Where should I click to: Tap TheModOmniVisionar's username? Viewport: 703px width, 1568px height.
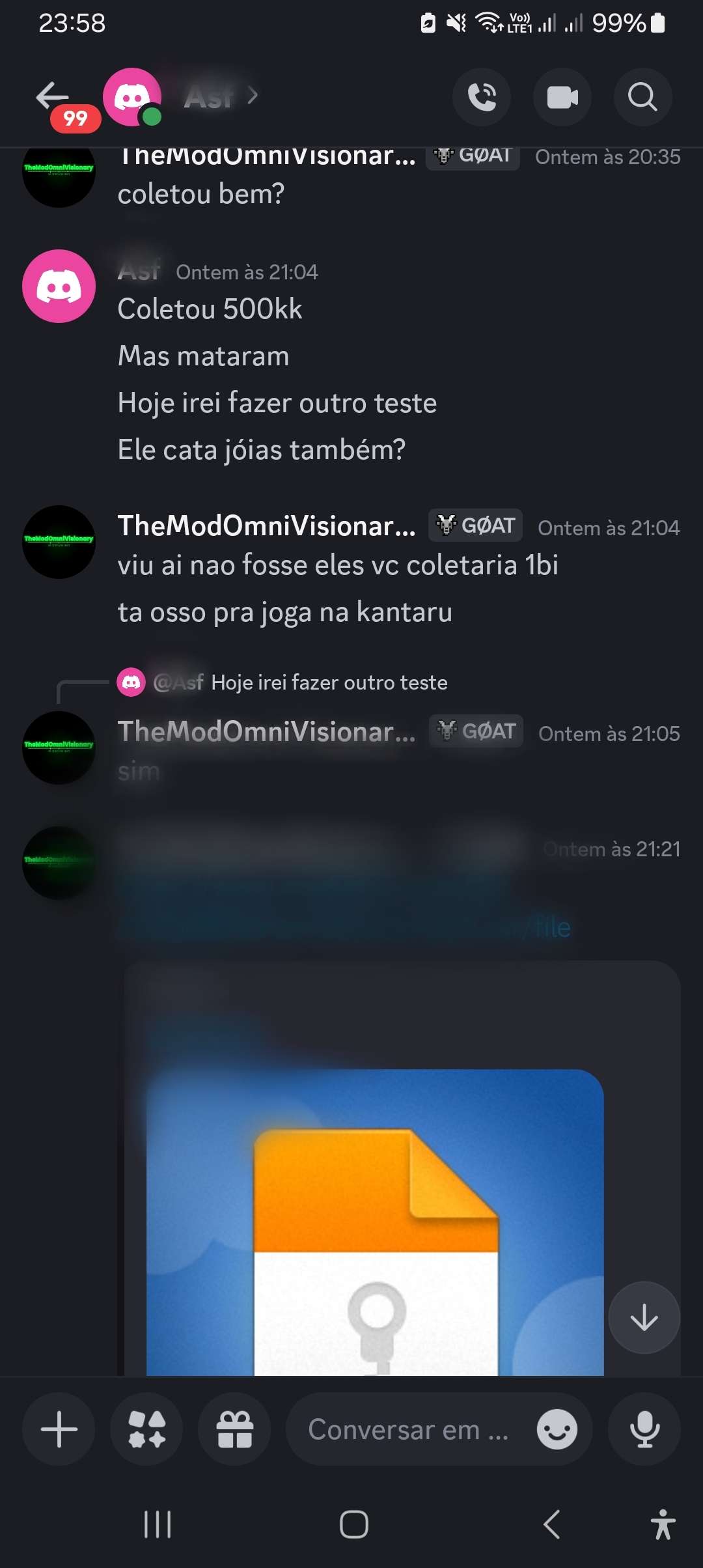(267, 525)
